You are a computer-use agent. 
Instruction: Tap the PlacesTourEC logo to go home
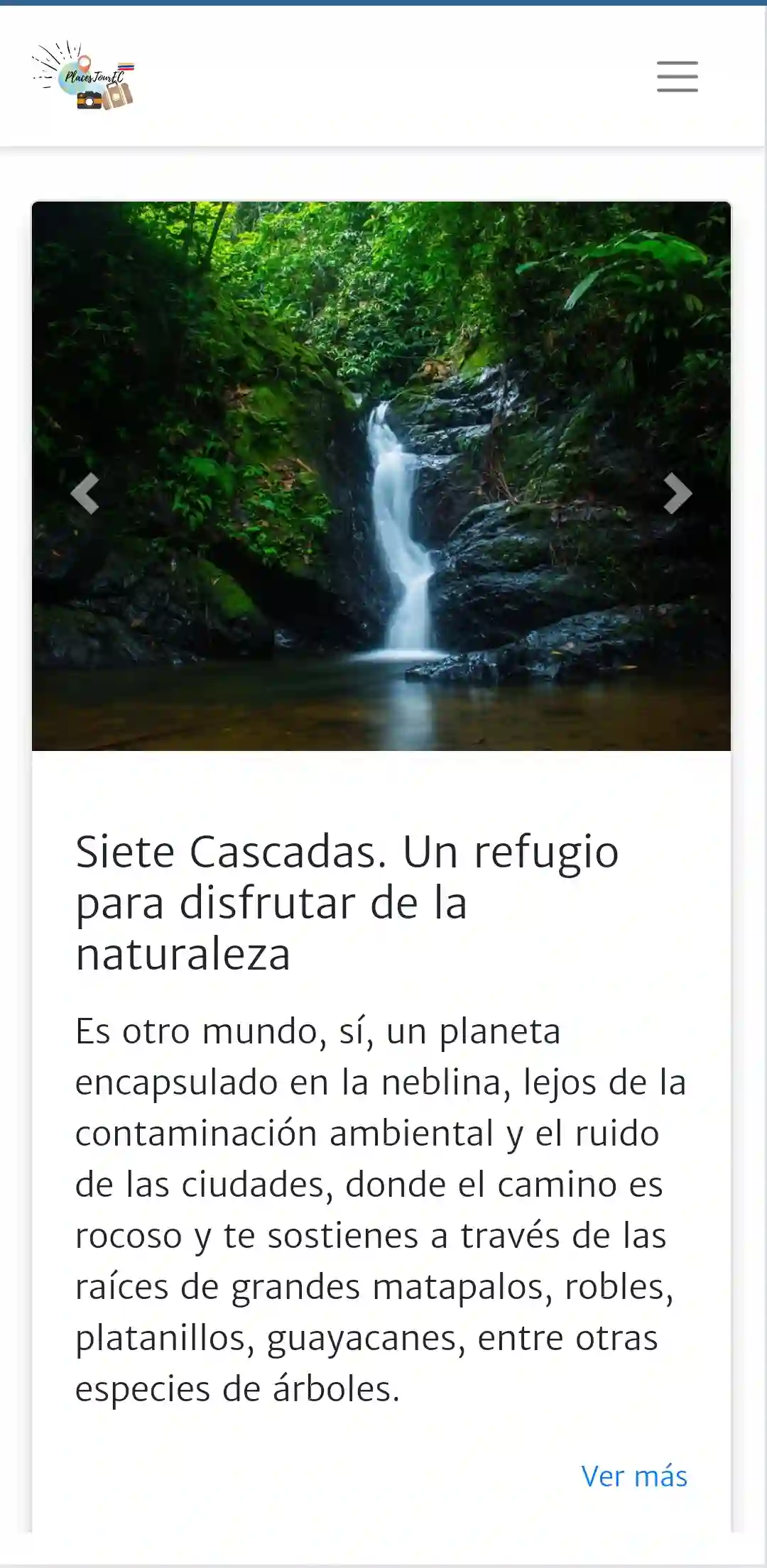pos(84,76)
